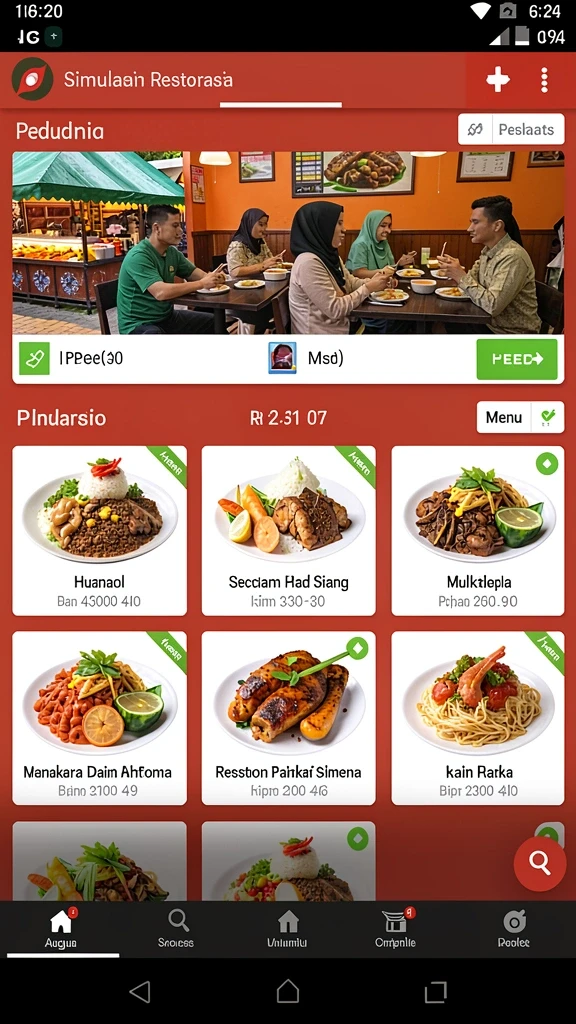Switch to the Snoiess search tab
Viewport: 576px width, 1024px height.
coord(176,930)
